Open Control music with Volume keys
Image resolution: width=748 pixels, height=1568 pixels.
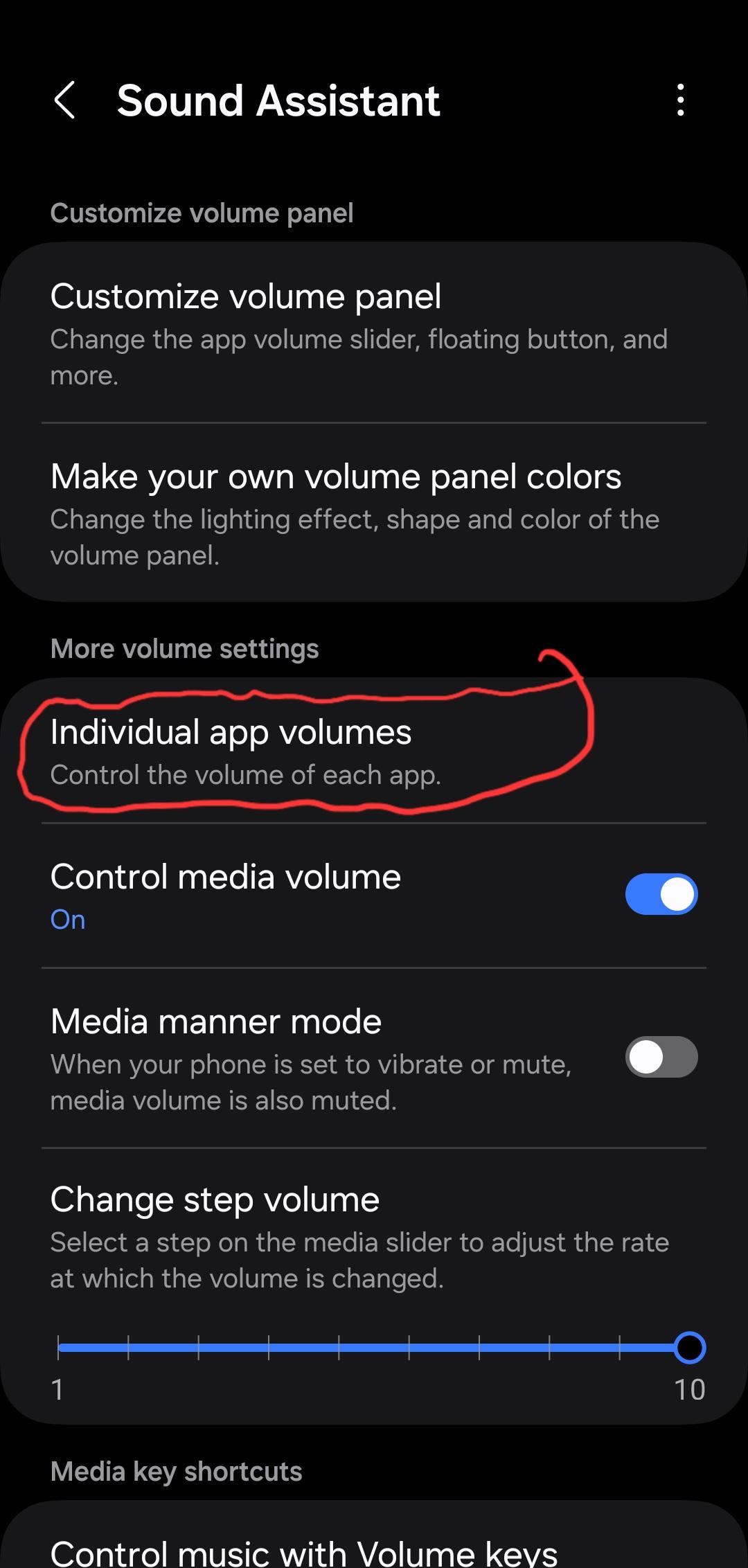305,1551
